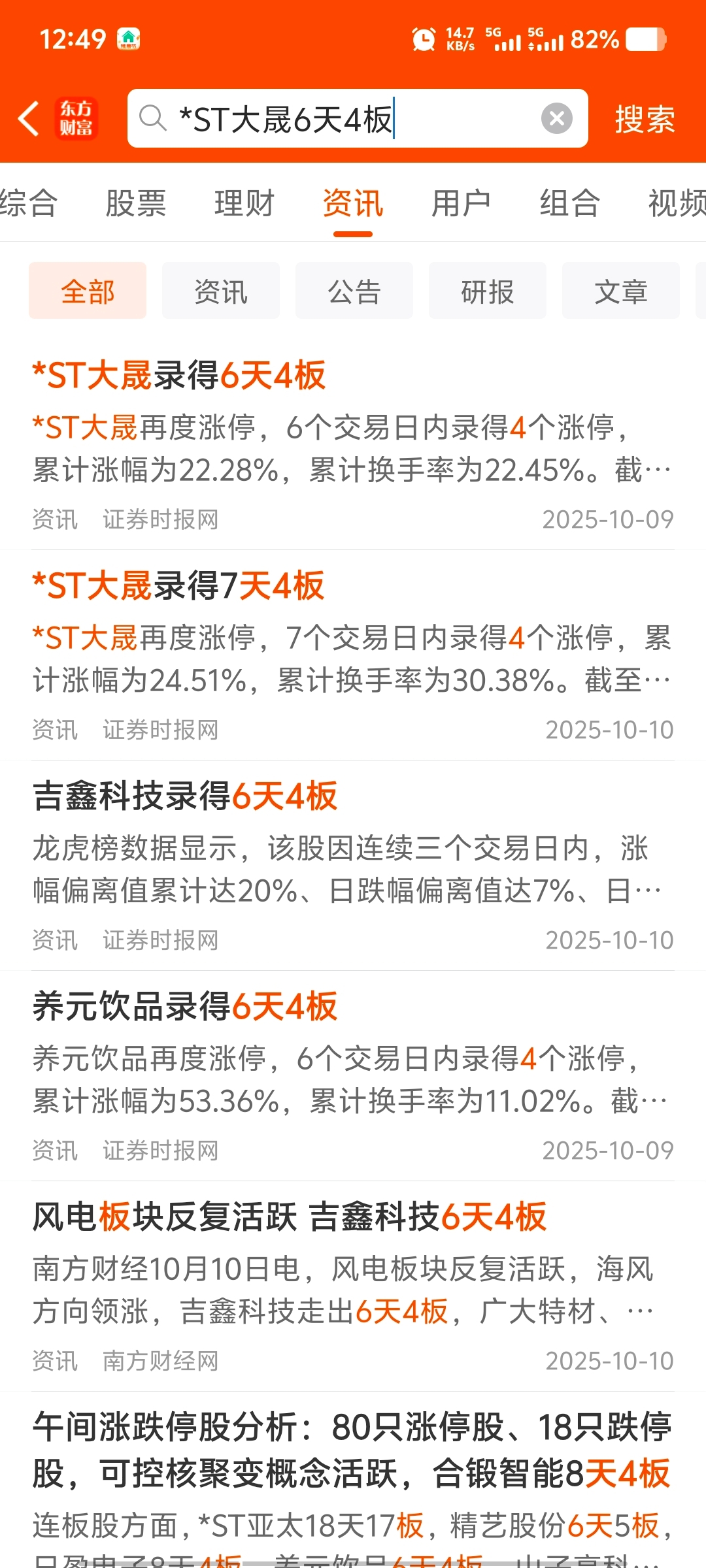706x1568 pixels.
Task: Select the 资讯 filter chip
Action: [221, 291]
